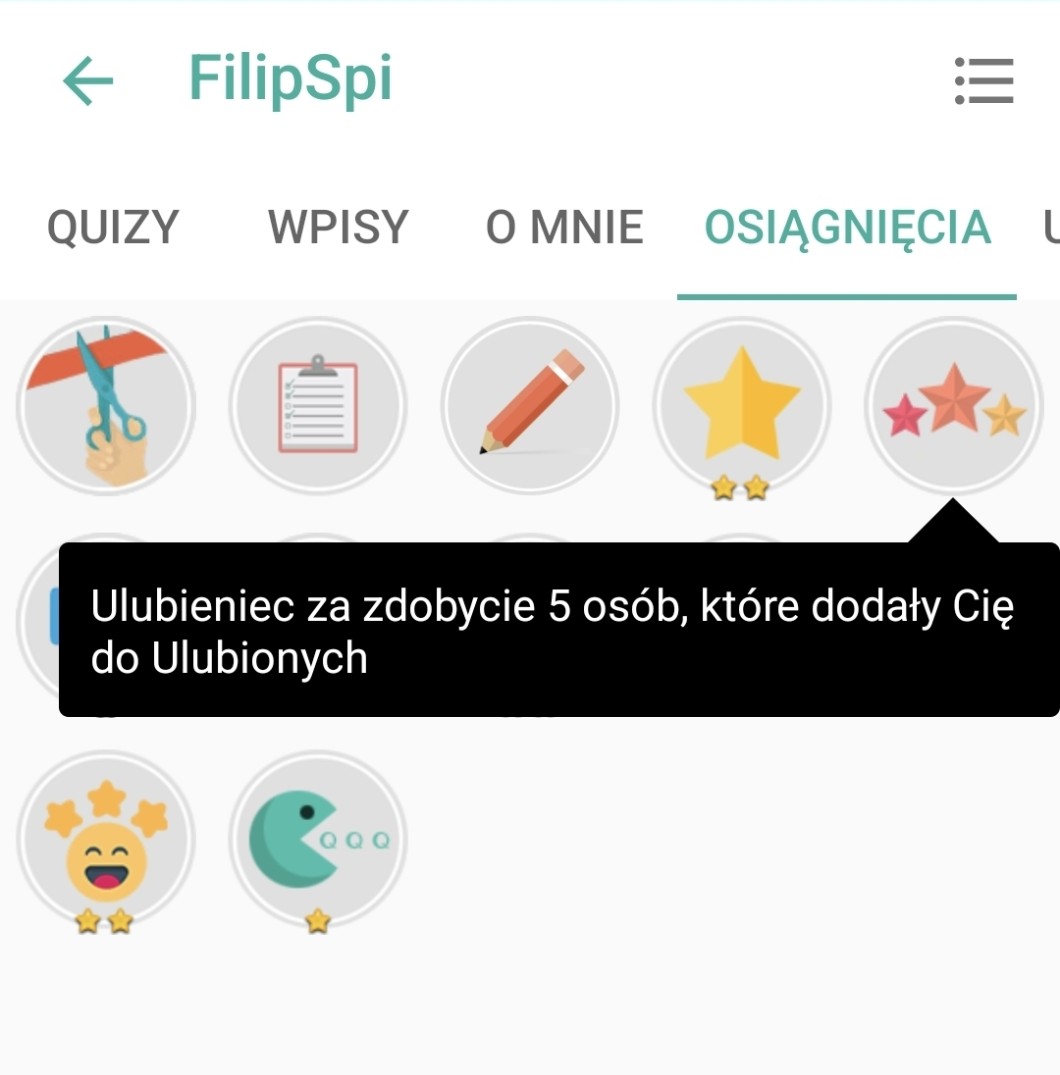This screenshot has height=1075, width=1060.
Task: Open the O MNIE tab
Action: click(564, 228)
